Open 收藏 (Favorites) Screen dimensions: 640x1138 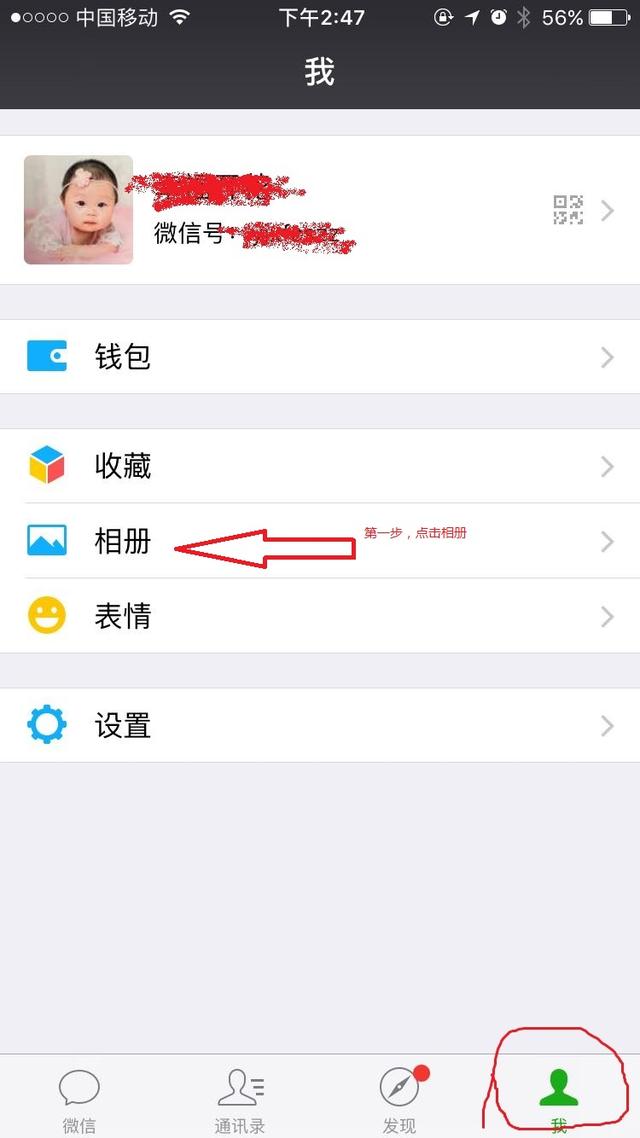(320, 466)
